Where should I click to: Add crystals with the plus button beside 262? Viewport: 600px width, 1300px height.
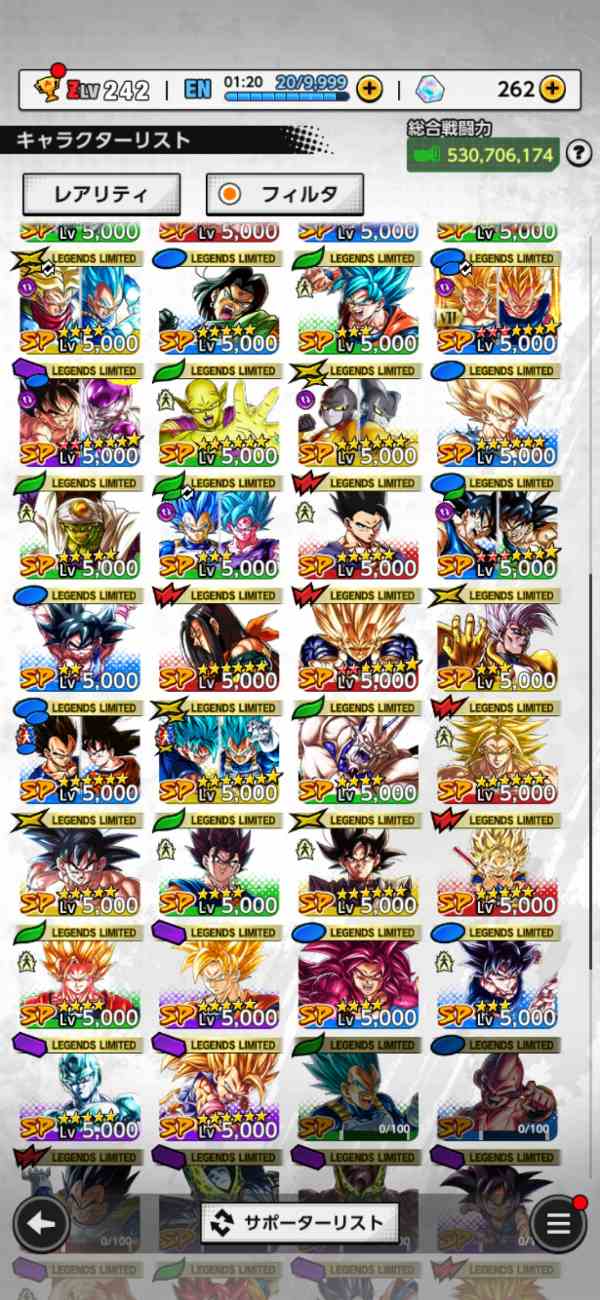point(552,89)
